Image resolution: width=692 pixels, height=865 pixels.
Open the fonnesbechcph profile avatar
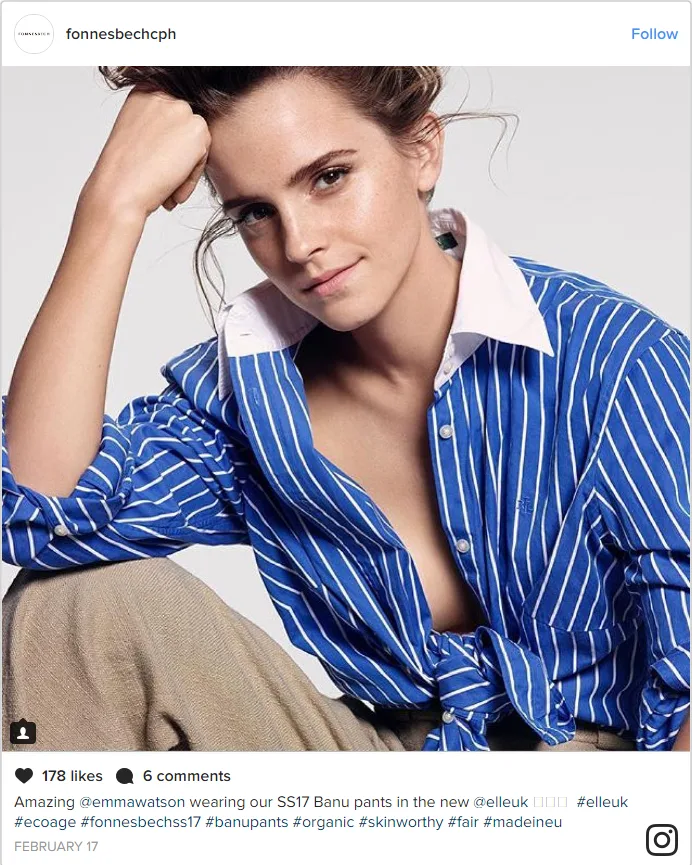pos(34,34)
